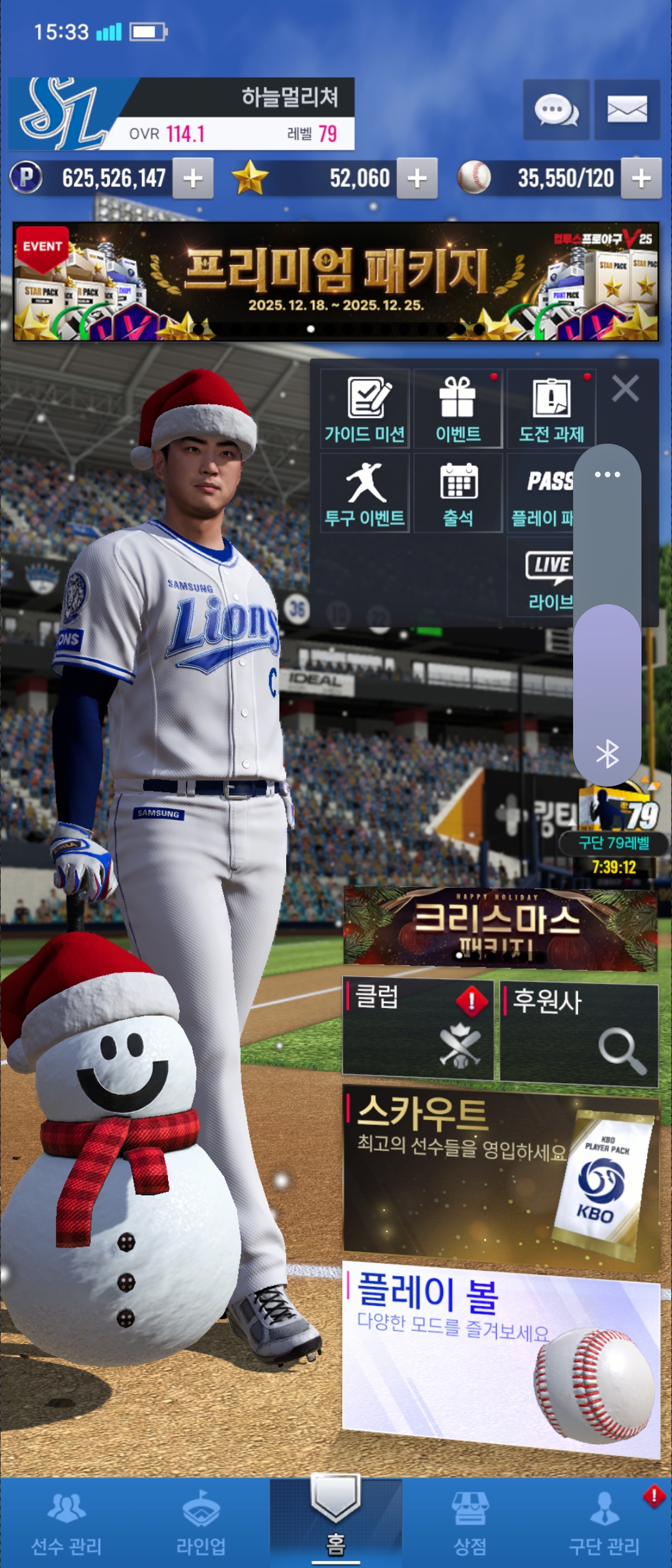Open the mailbox envelope icon

(627, 110)
